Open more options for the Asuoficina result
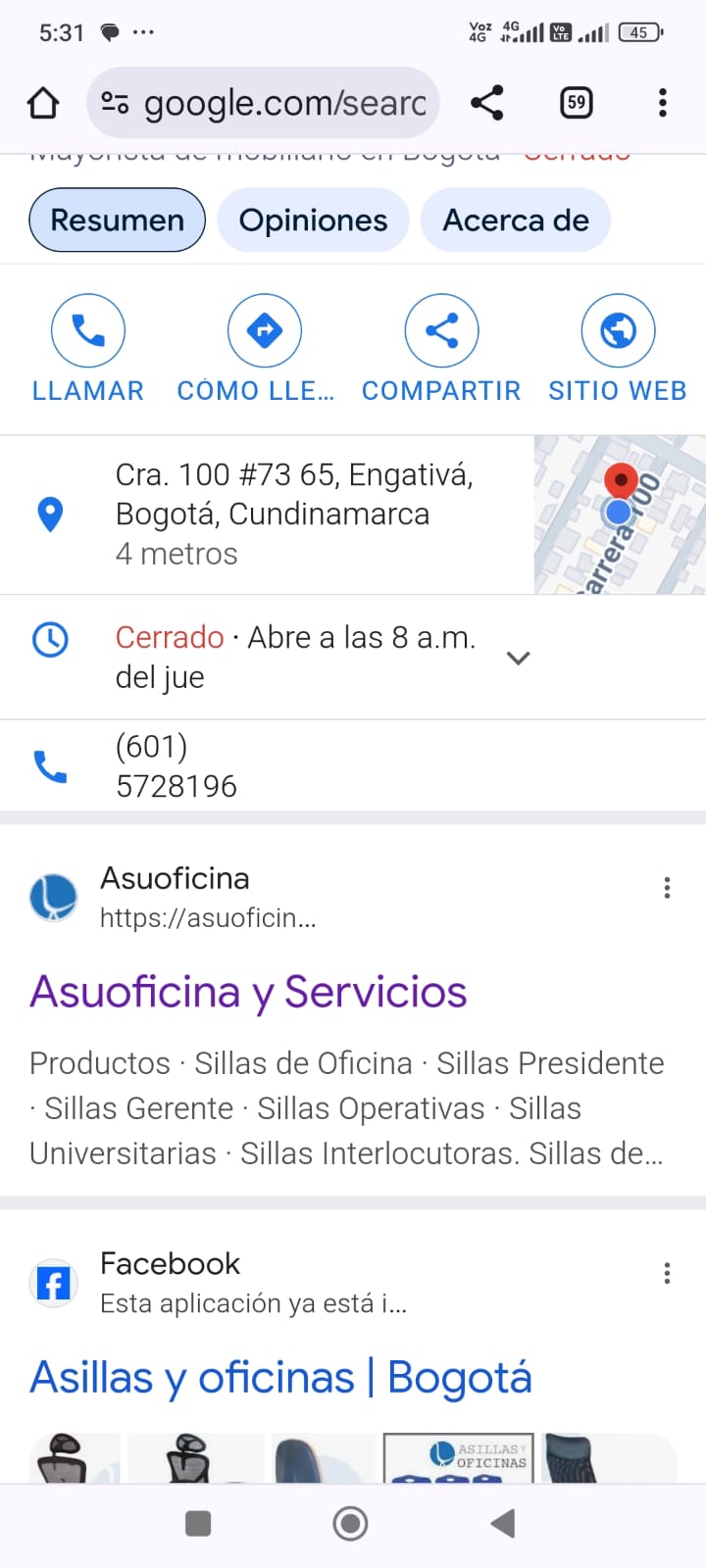This screenshot has width=706, height=1568. pyautogui.click(x=667, y=888)
